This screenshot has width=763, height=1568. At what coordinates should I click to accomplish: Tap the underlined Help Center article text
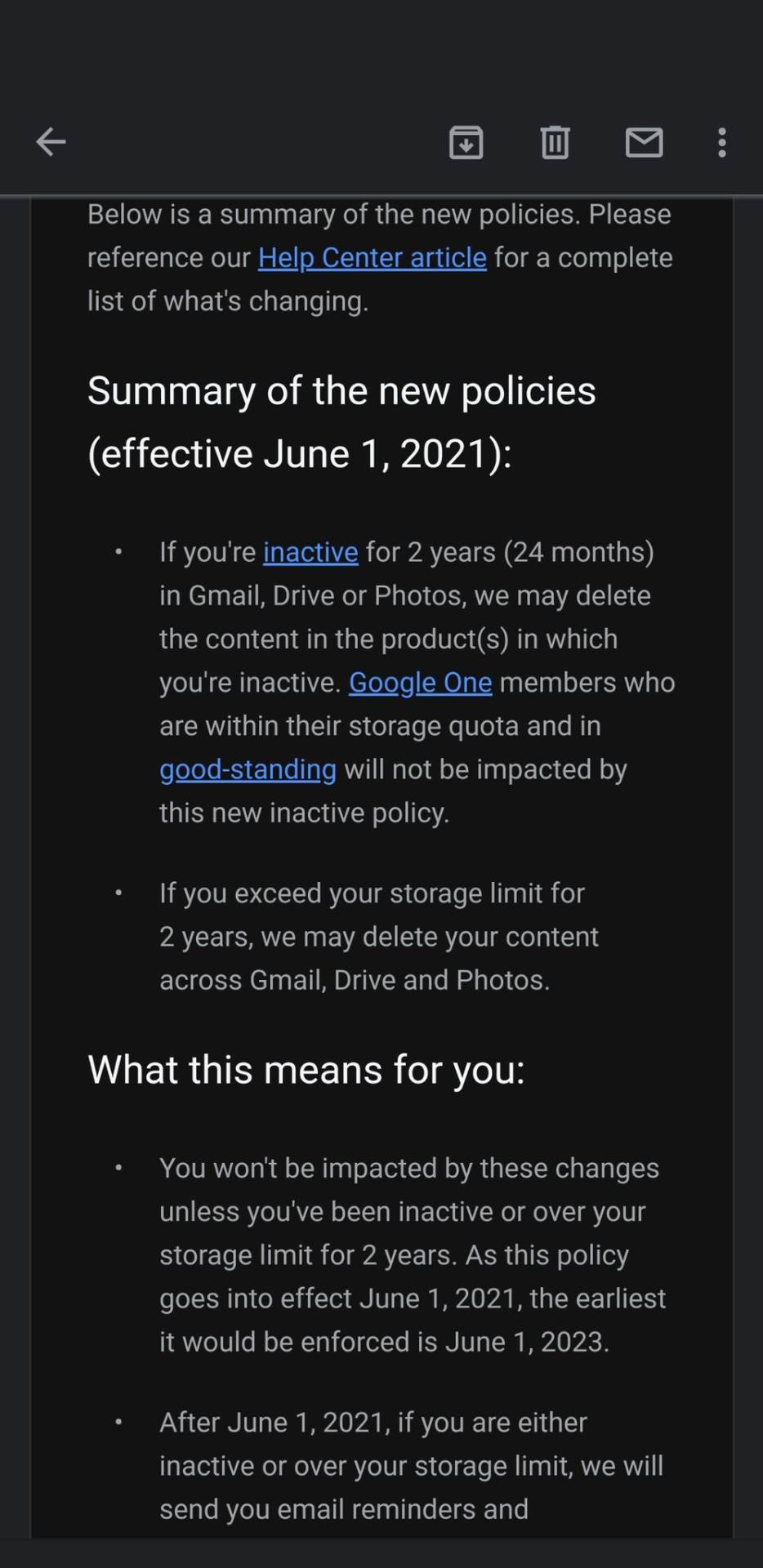371,257
